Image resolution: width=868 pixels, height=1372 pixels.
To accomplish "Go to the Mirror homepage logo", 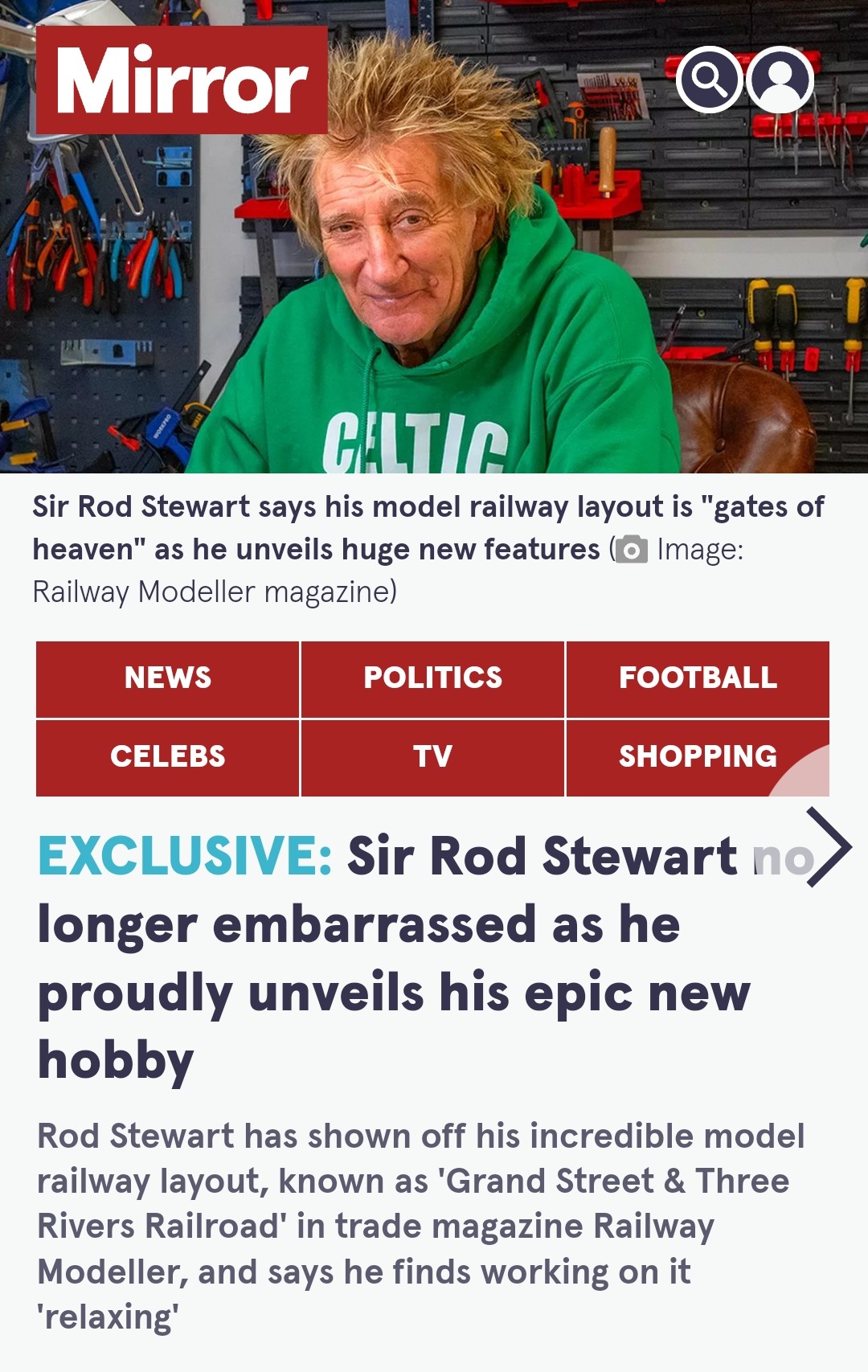I will (182, 80).
